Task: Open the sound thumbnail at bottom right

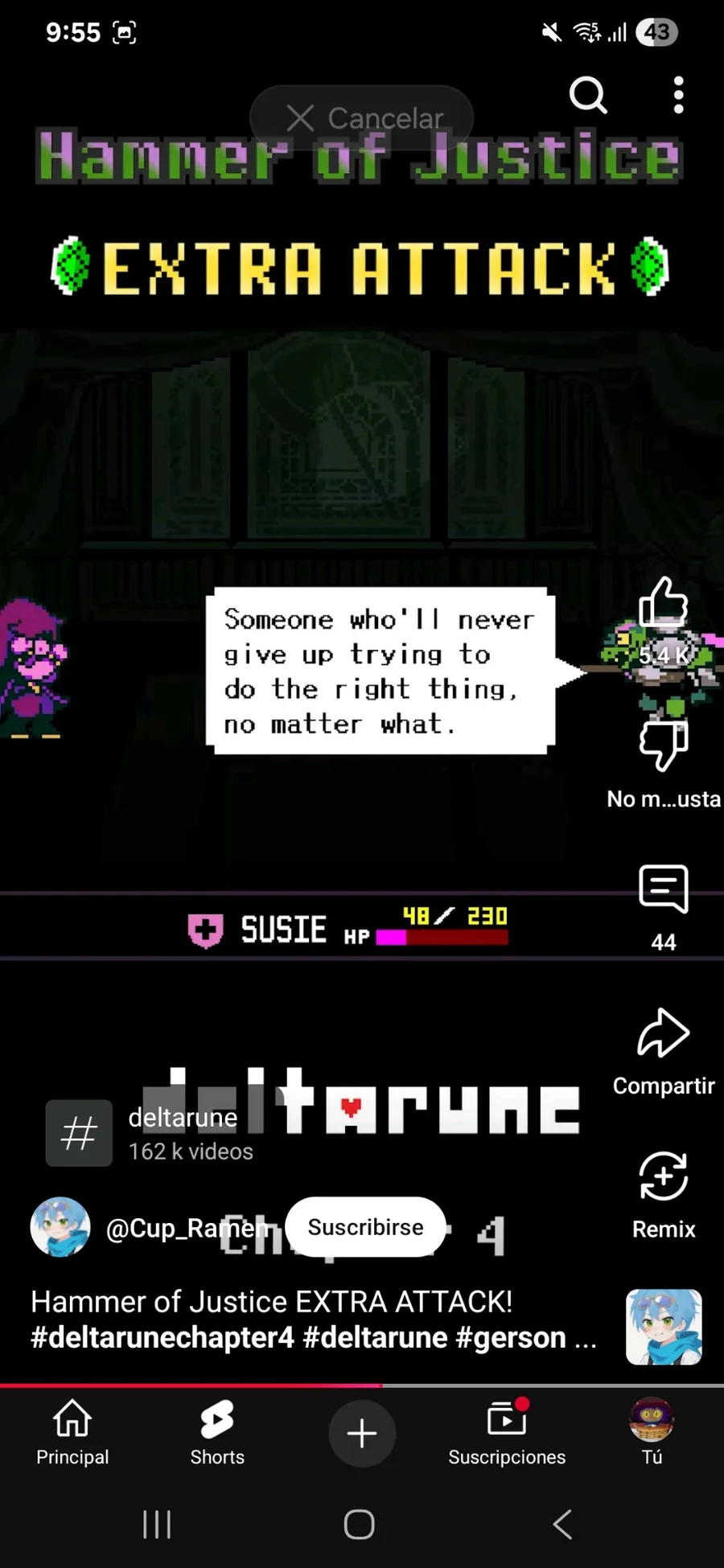Action: click(x=664, y=1327)
